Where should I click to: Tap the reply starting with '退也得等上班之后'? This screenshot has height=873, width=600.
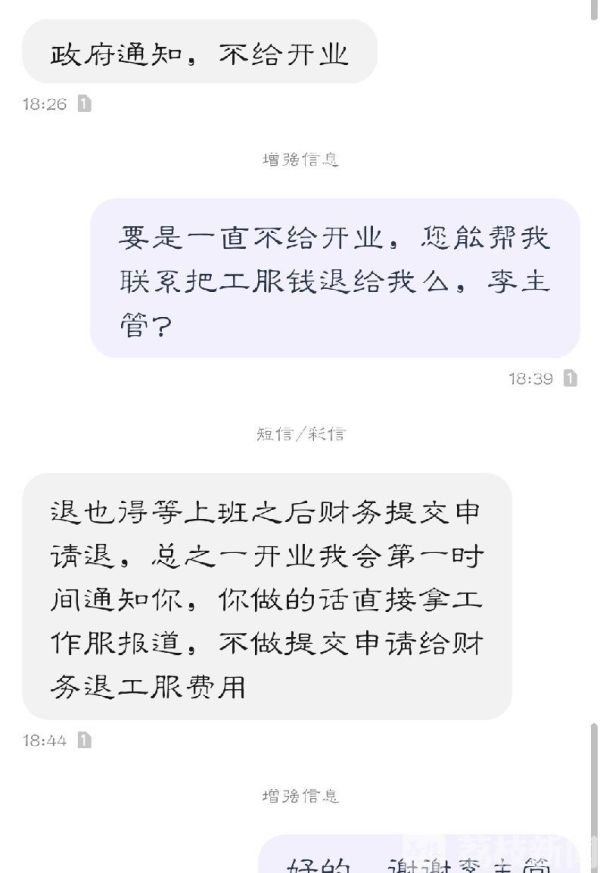tap(266, 597)
